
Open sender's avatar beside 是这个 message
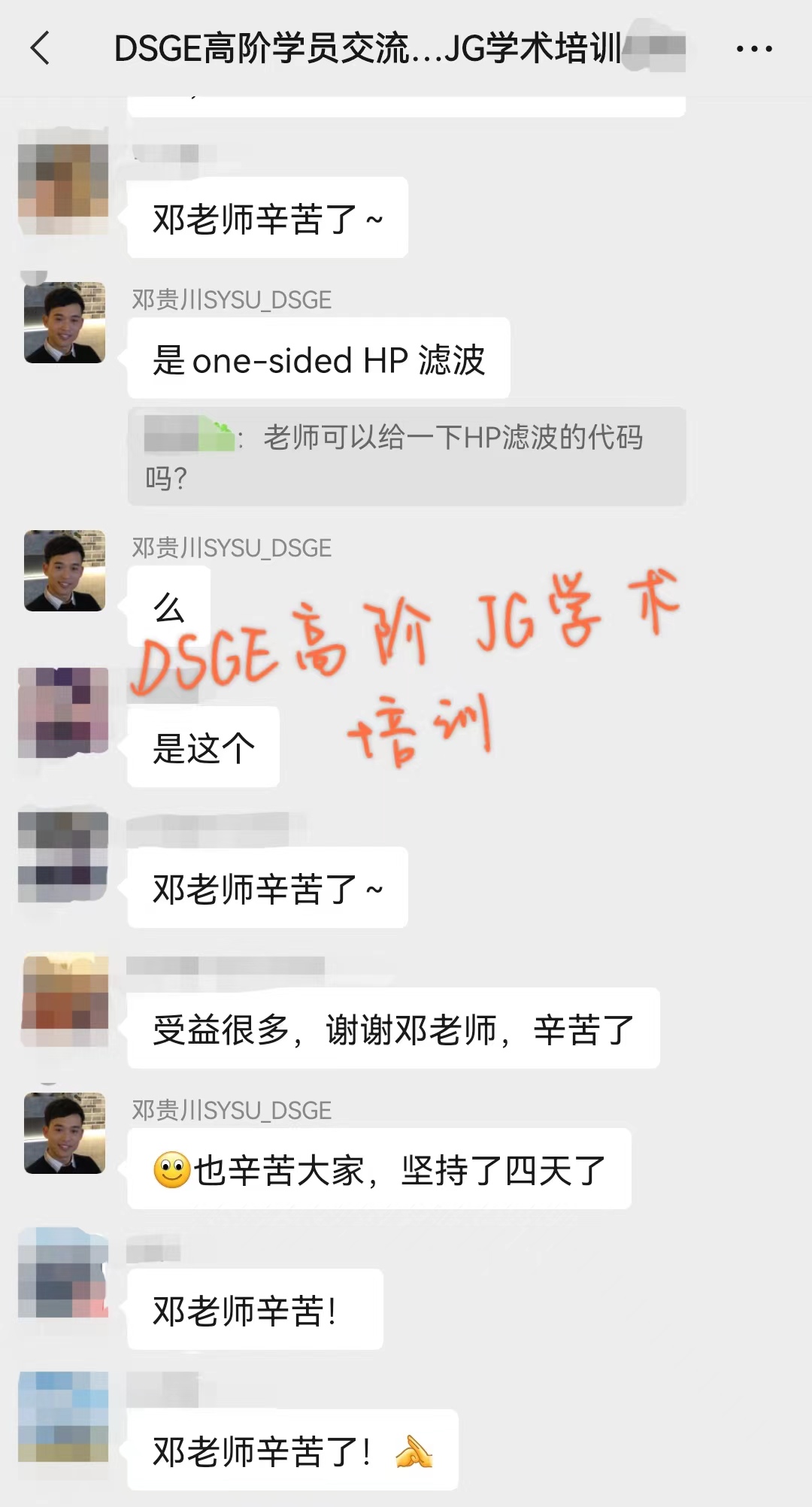pos(65,712)
